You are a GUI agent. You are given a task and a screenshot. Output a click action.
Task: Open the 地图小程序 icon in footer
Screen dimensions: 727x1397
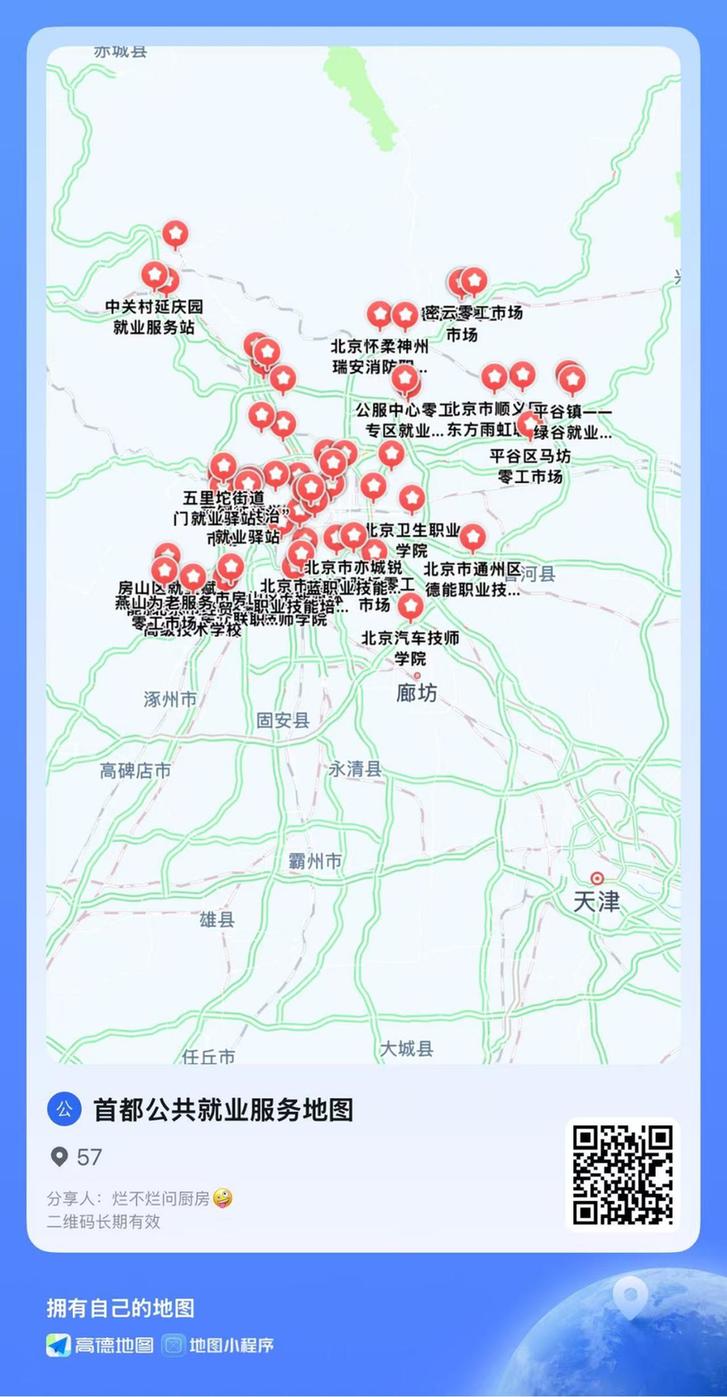(x=172, y=1345)
